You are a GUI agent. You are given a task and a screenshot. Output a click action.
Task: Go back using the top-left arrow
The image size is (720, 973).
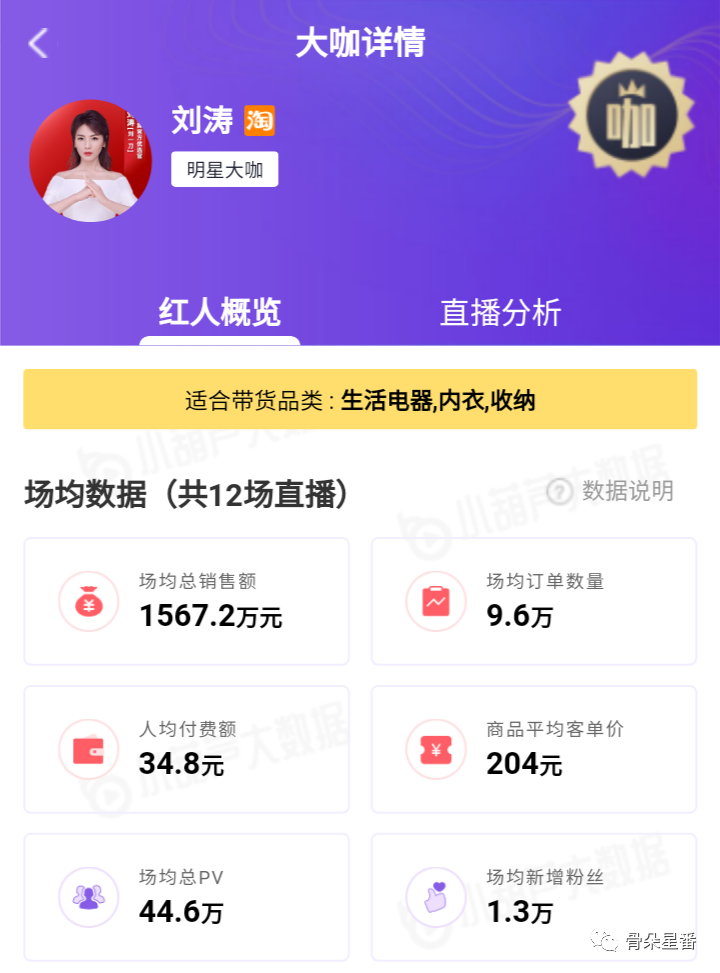38,43
